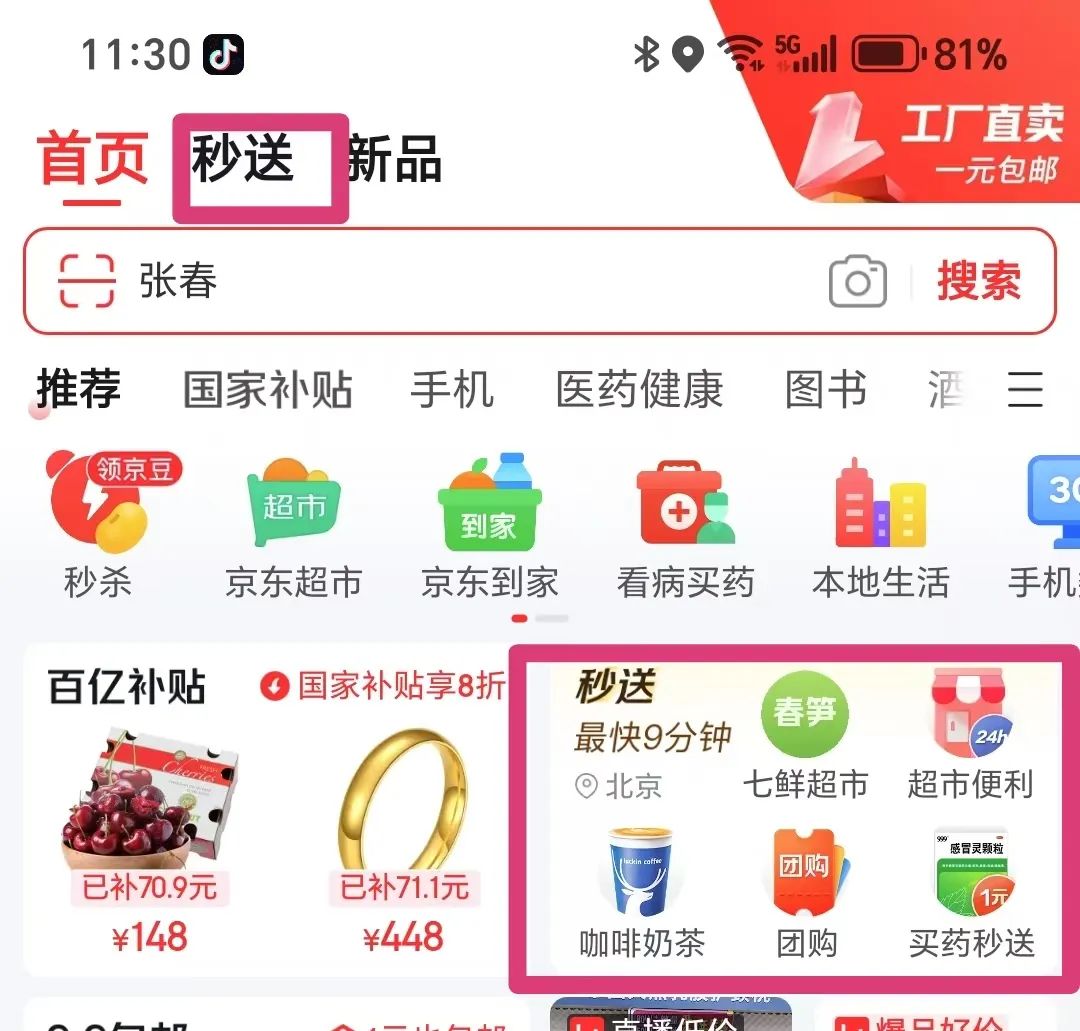Open 本地生活

click(880, 525)
